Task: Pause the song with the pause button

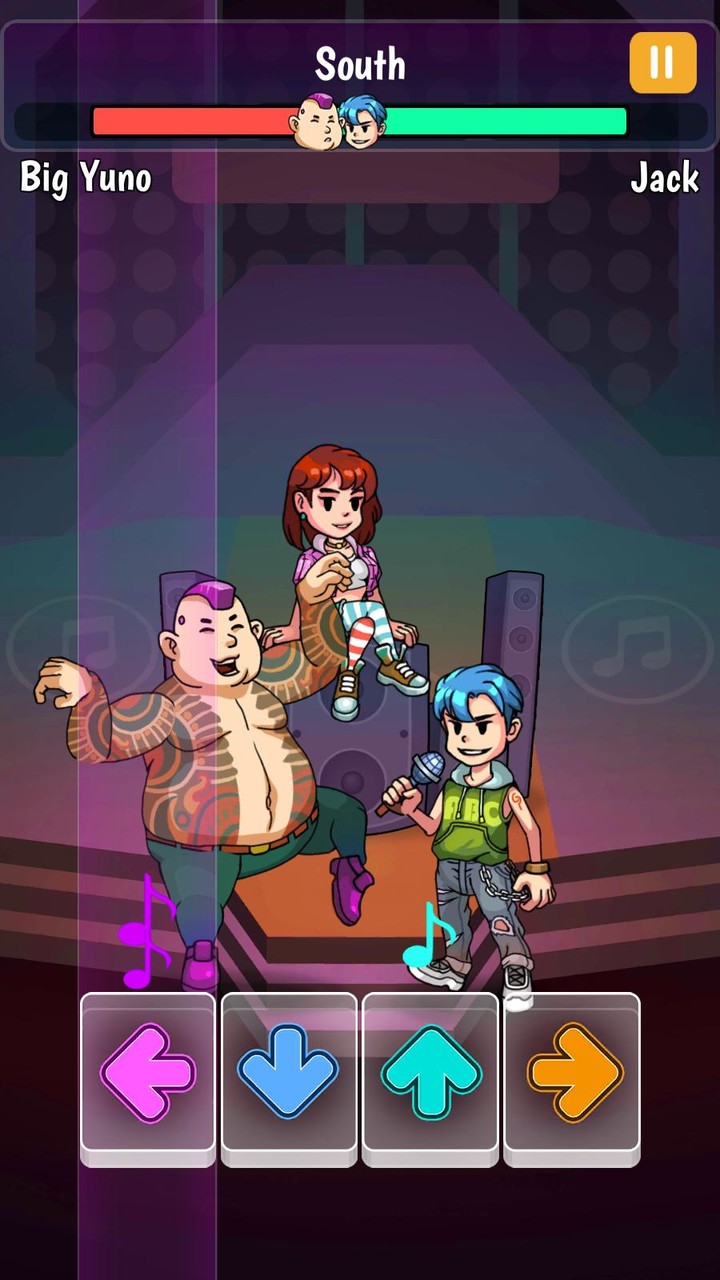Action: [662, 64]
